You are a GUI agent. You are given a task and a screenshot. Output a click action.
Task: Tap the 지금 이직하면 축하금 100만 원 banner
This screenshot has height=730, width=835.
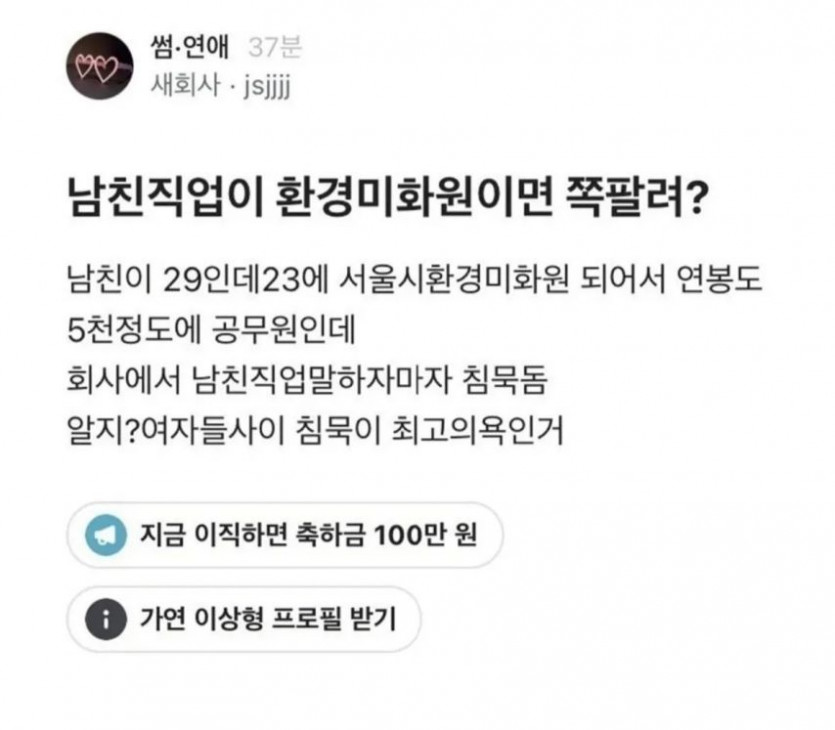284,536
